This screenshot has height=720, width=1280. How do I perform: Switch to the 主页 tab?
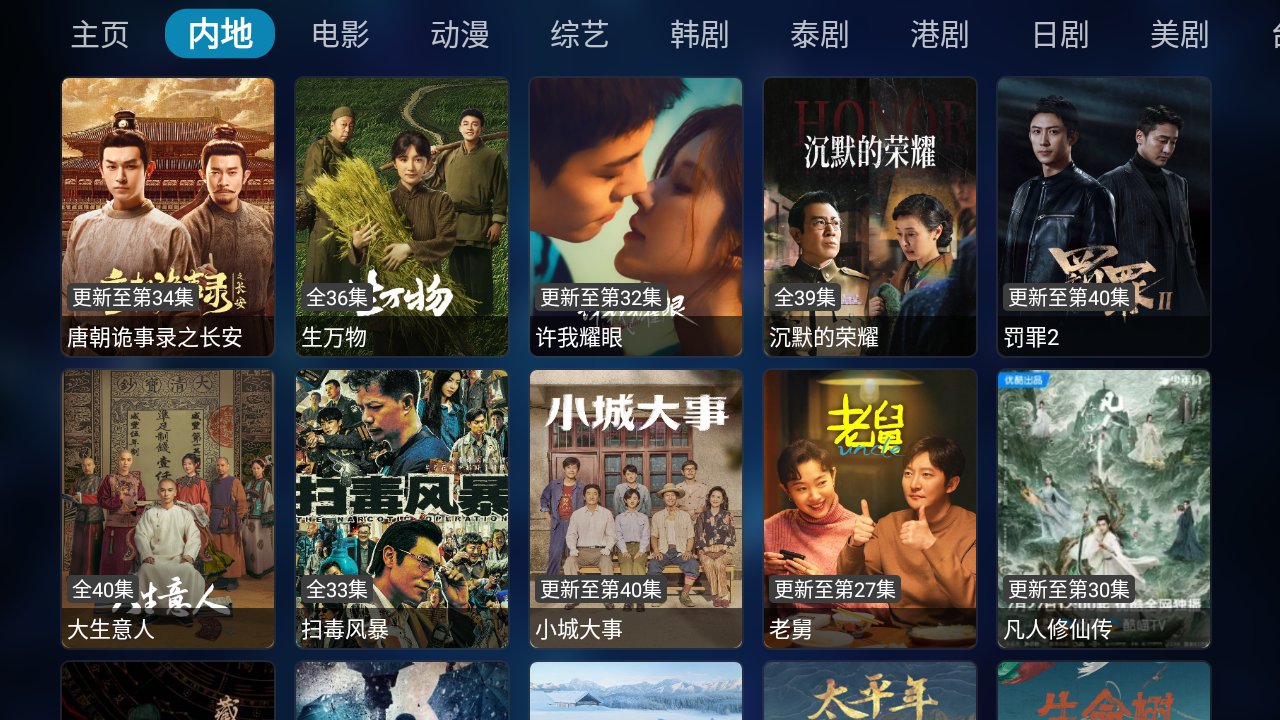coord(100,35)
